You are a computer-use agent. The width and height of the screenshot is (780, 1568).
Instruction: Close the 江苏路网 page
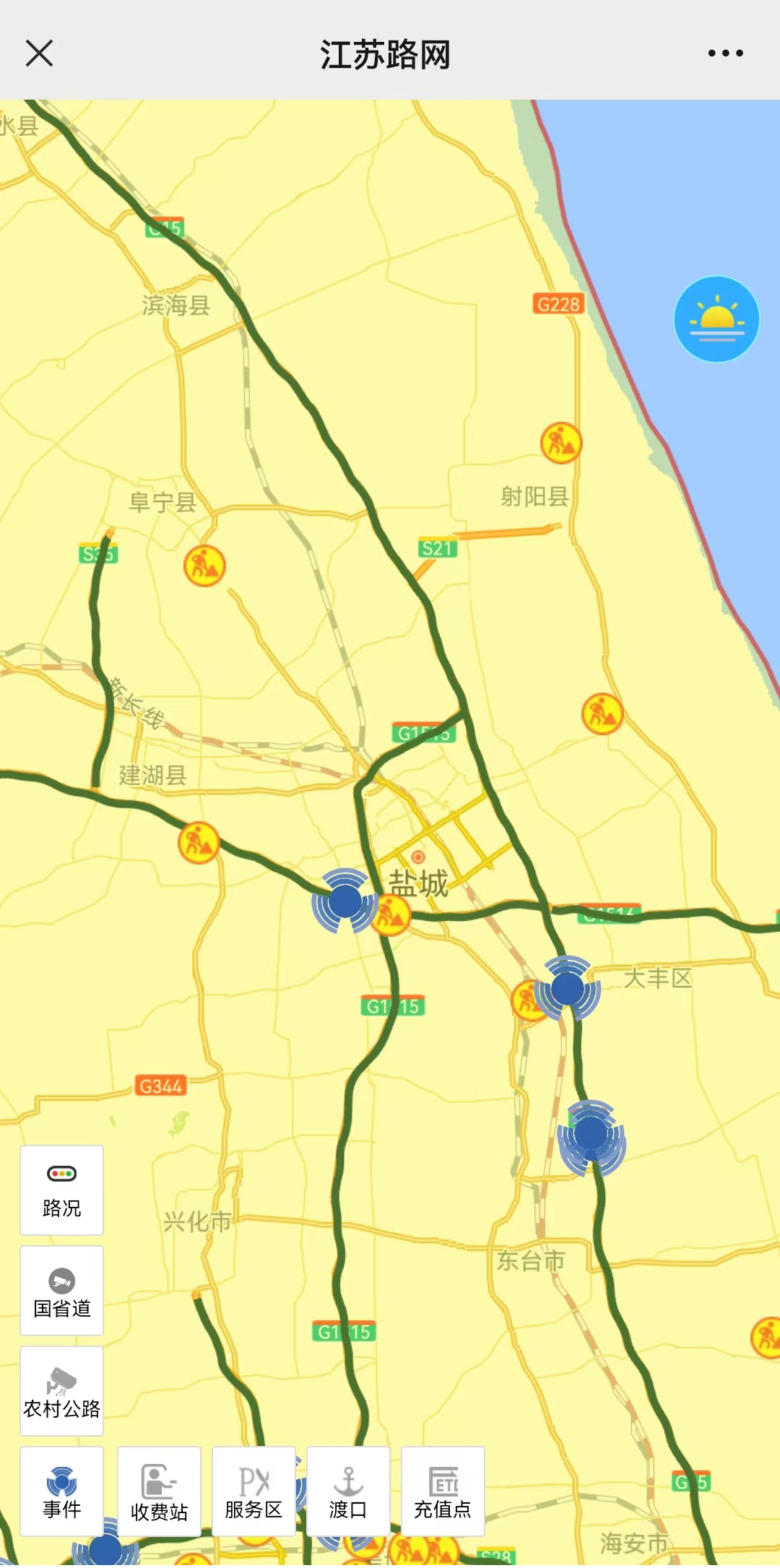[39, 53]
